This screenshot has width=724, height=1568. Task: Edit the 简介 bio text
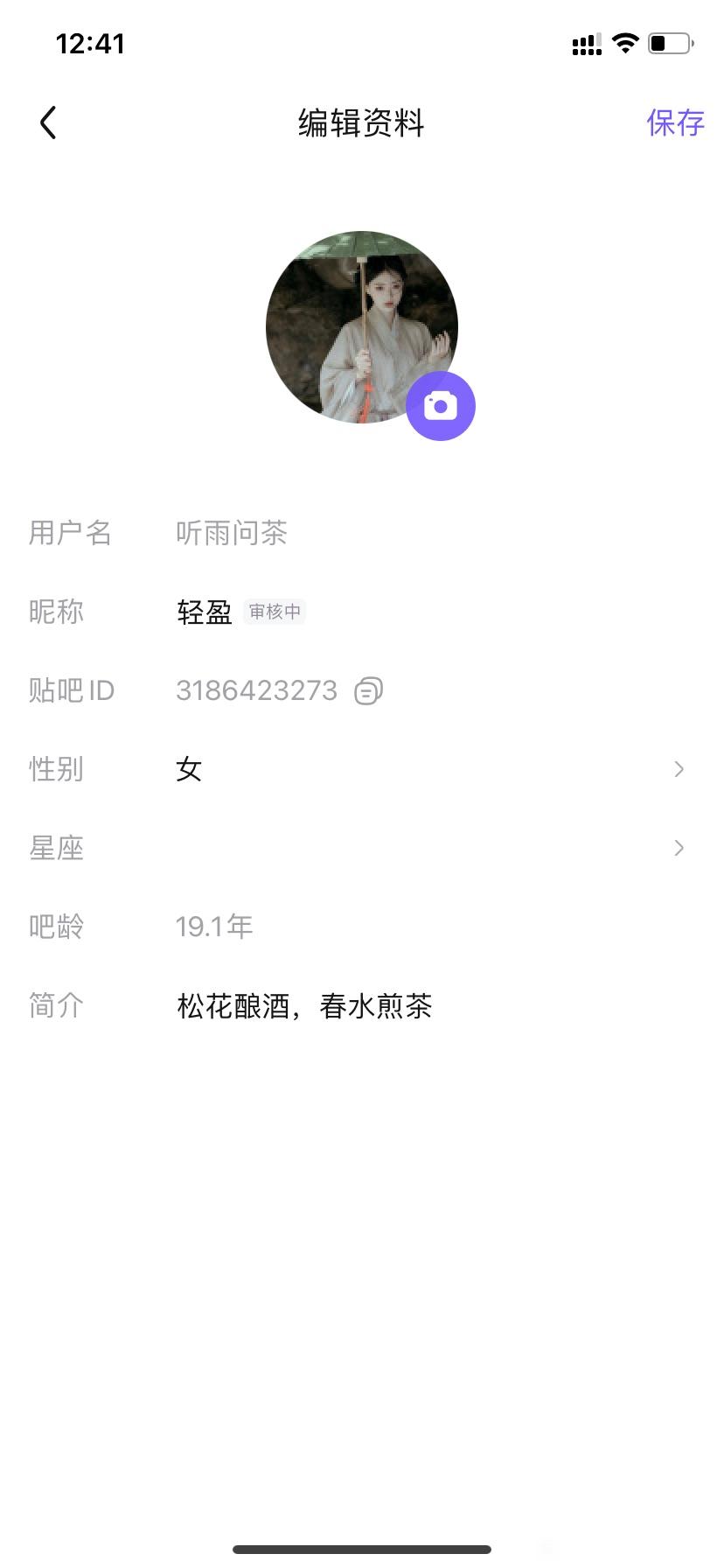(304, 1006)
